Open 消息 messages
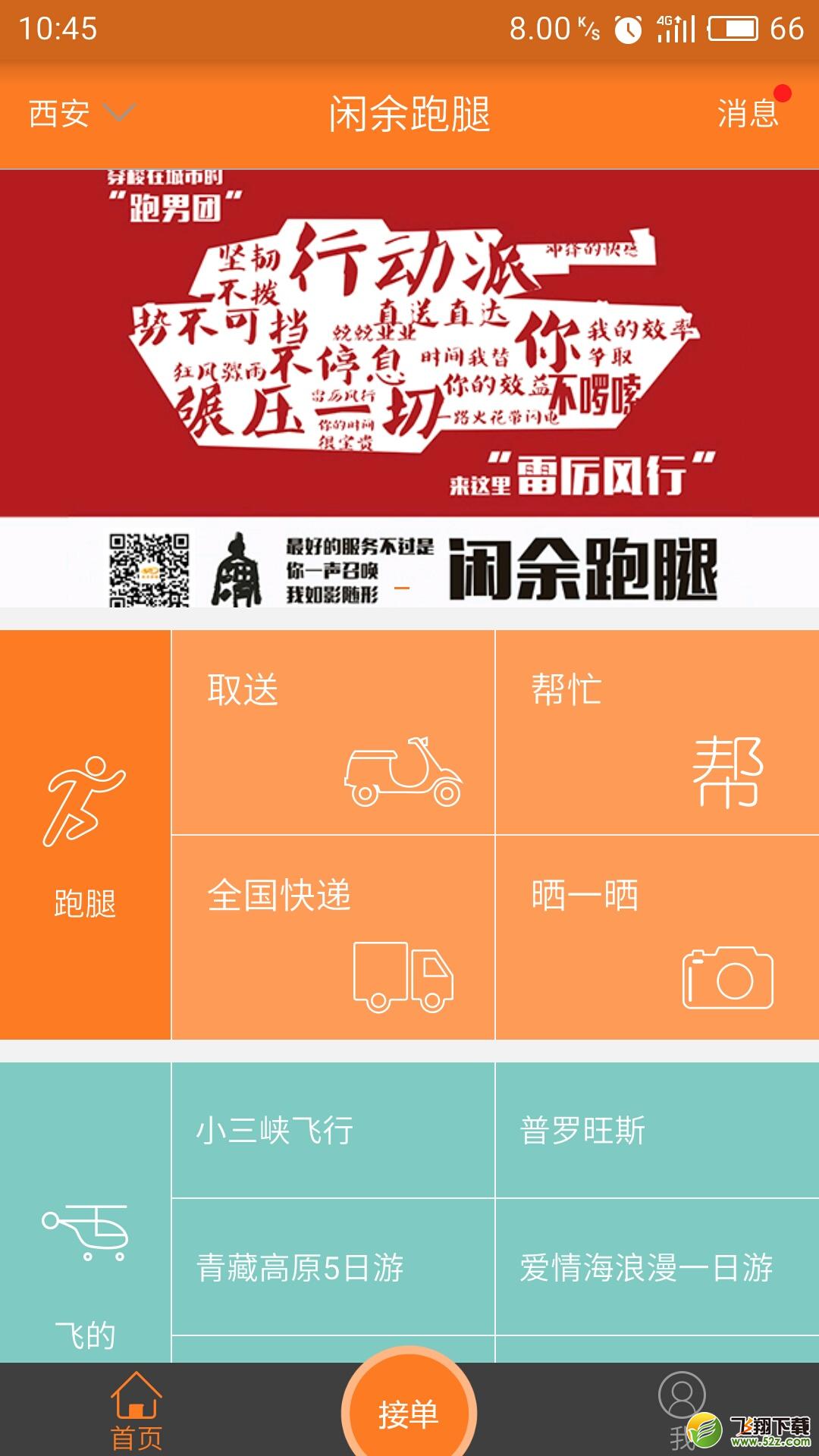Viewport: 819px width, 1456px height. [x=748, y=114]
